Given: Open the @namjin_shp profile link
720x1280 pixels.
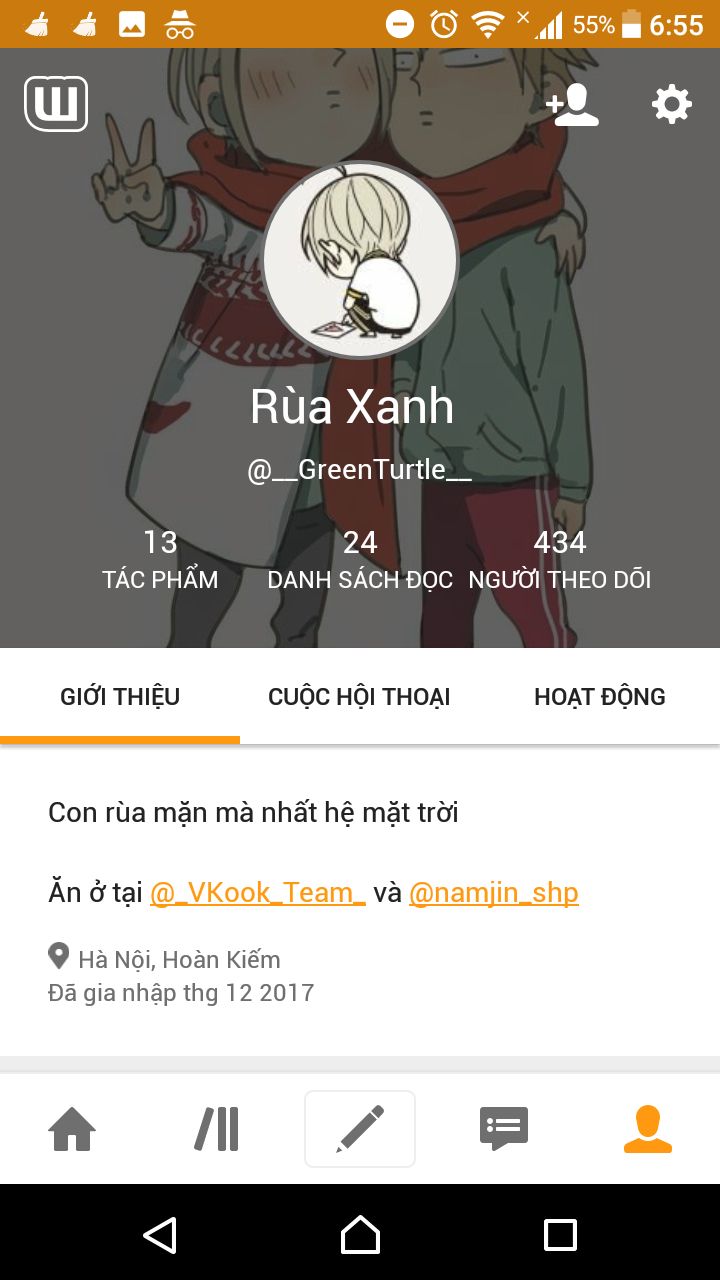Looking at the screenshot, I should 494,892.
